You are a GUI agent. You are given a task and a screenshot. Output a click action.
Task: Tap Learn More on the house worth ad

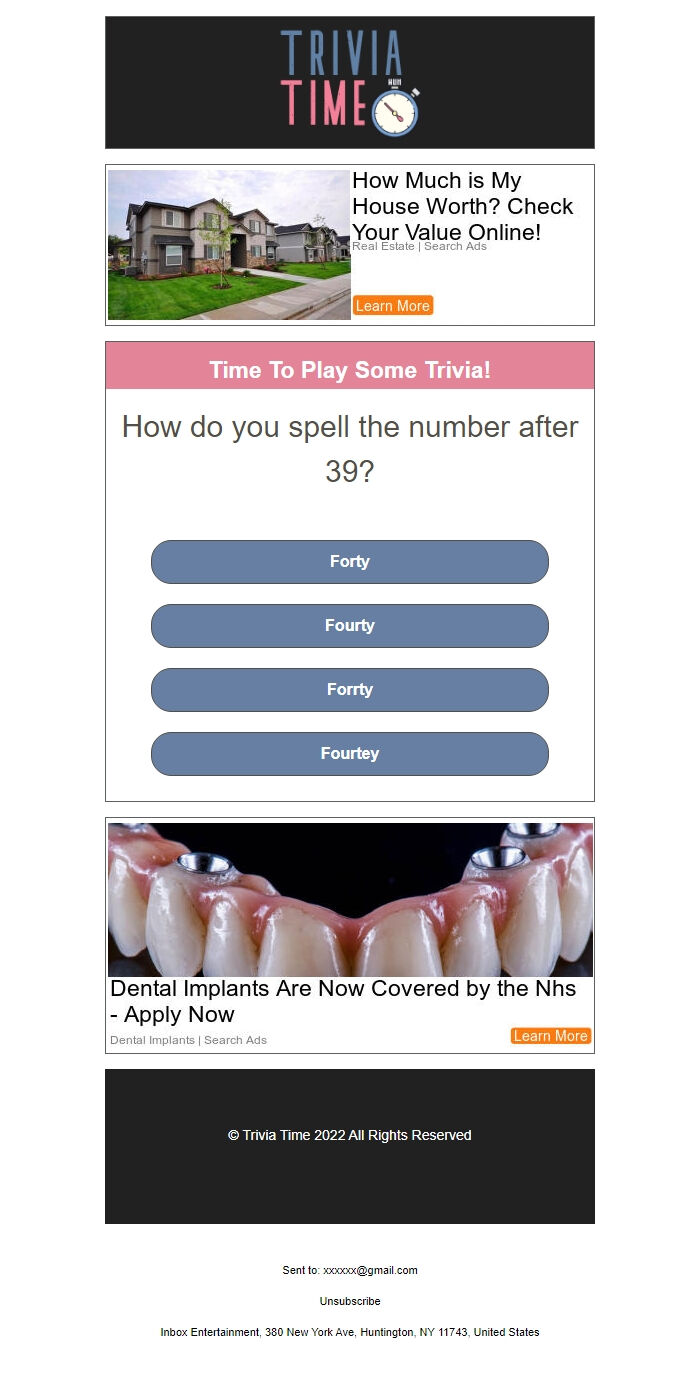pos(393,306)
